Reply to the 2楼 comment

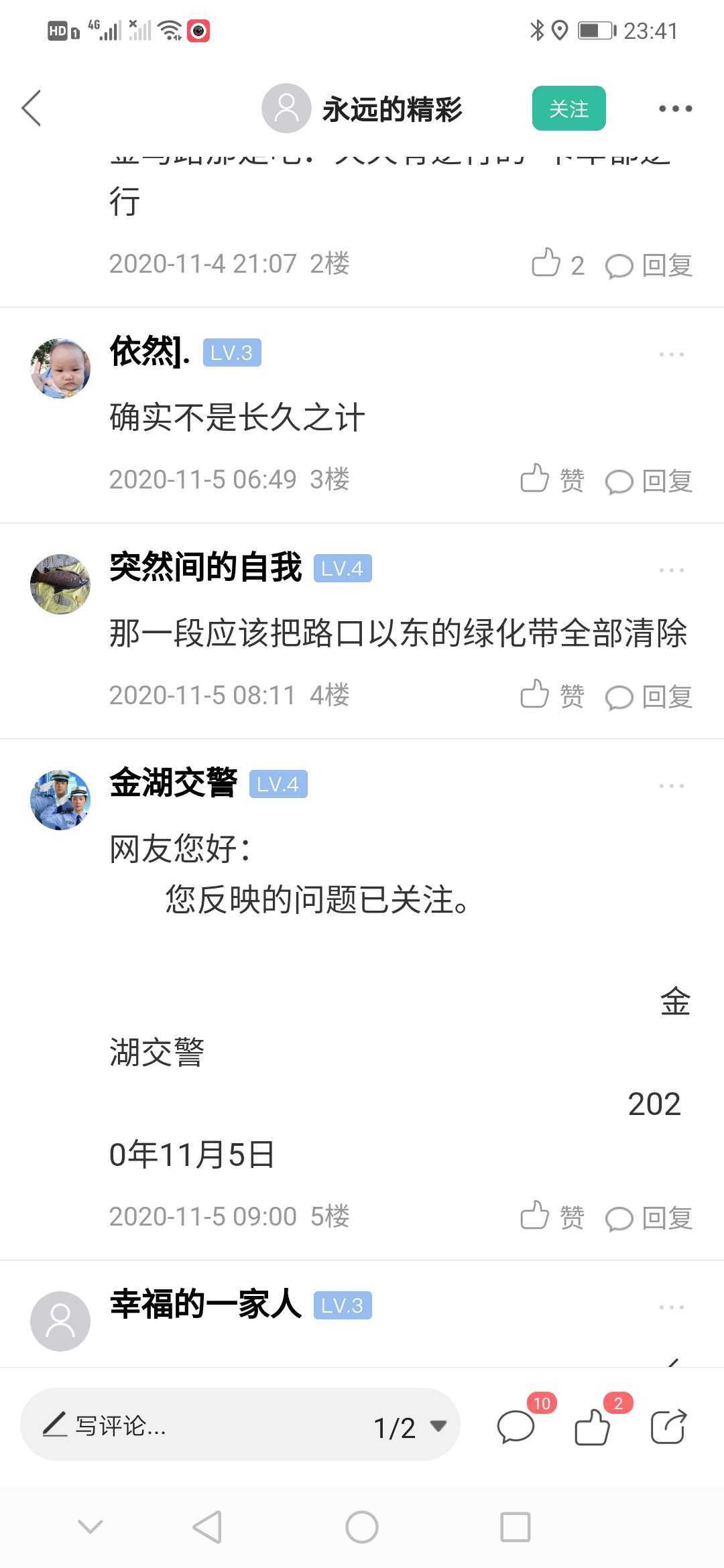tap(649, 265)
